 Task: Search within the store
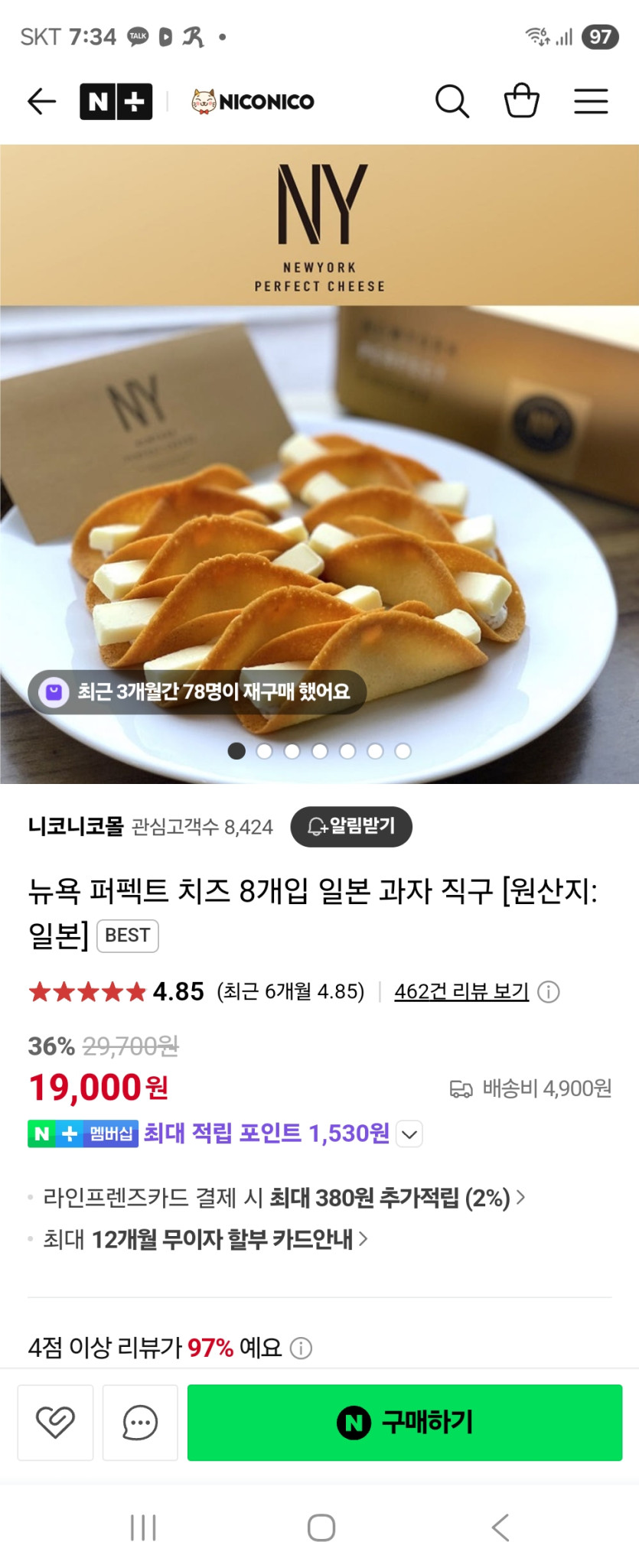pos(452,101)
